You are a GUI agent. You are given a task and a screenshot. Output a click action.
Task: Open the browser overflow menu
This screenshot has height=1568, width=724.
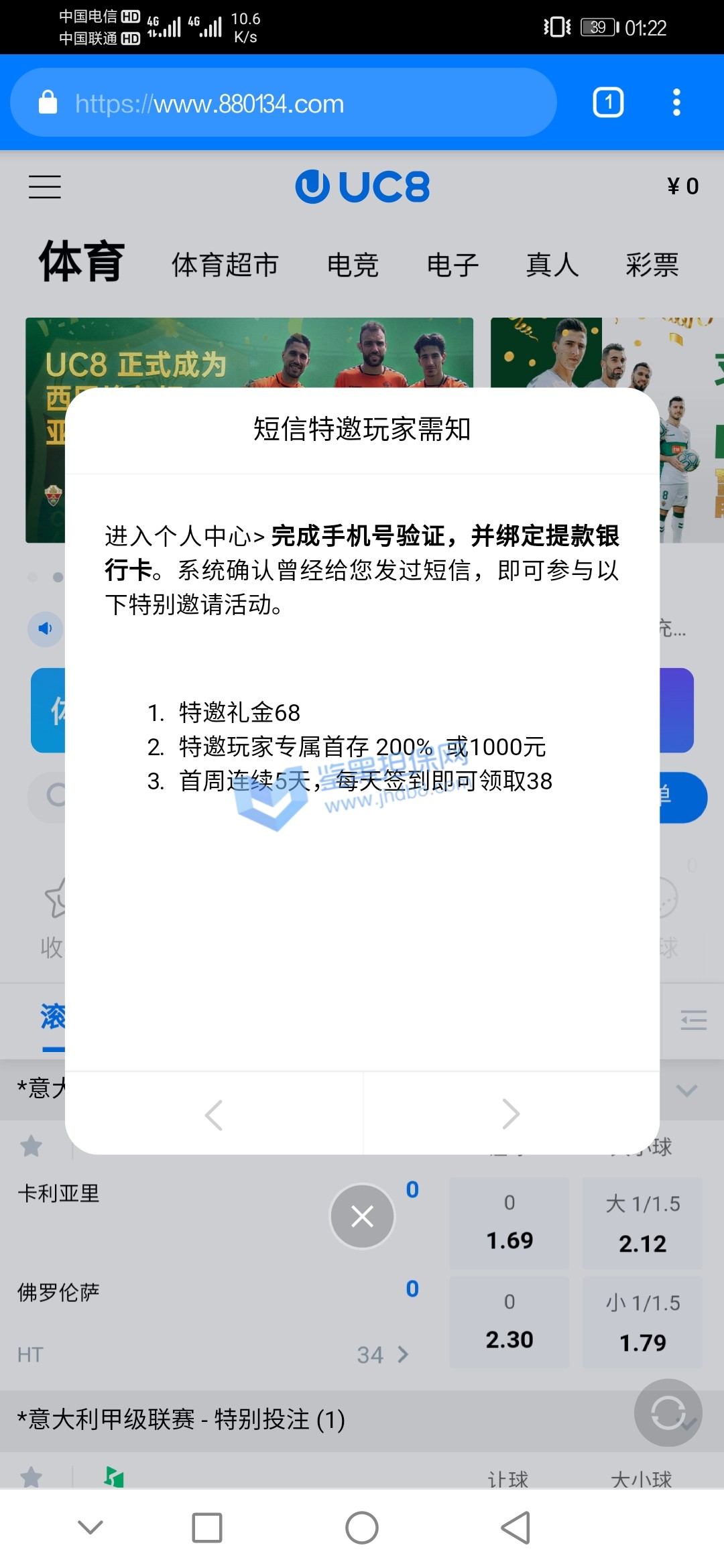[x=676, y=103]
